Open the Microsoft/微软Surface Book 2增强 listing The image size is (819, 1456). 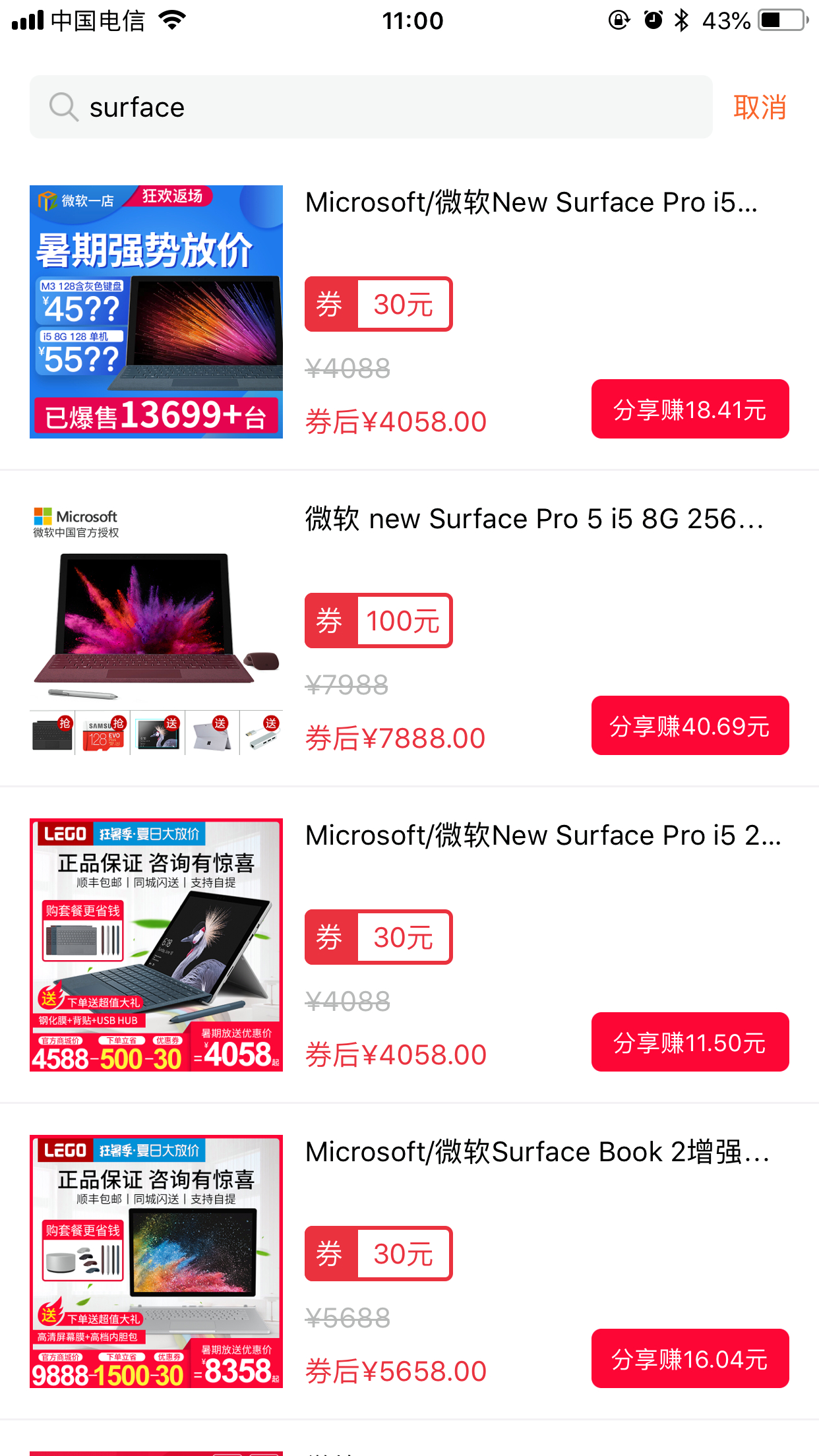click(x=537, y=1152)
